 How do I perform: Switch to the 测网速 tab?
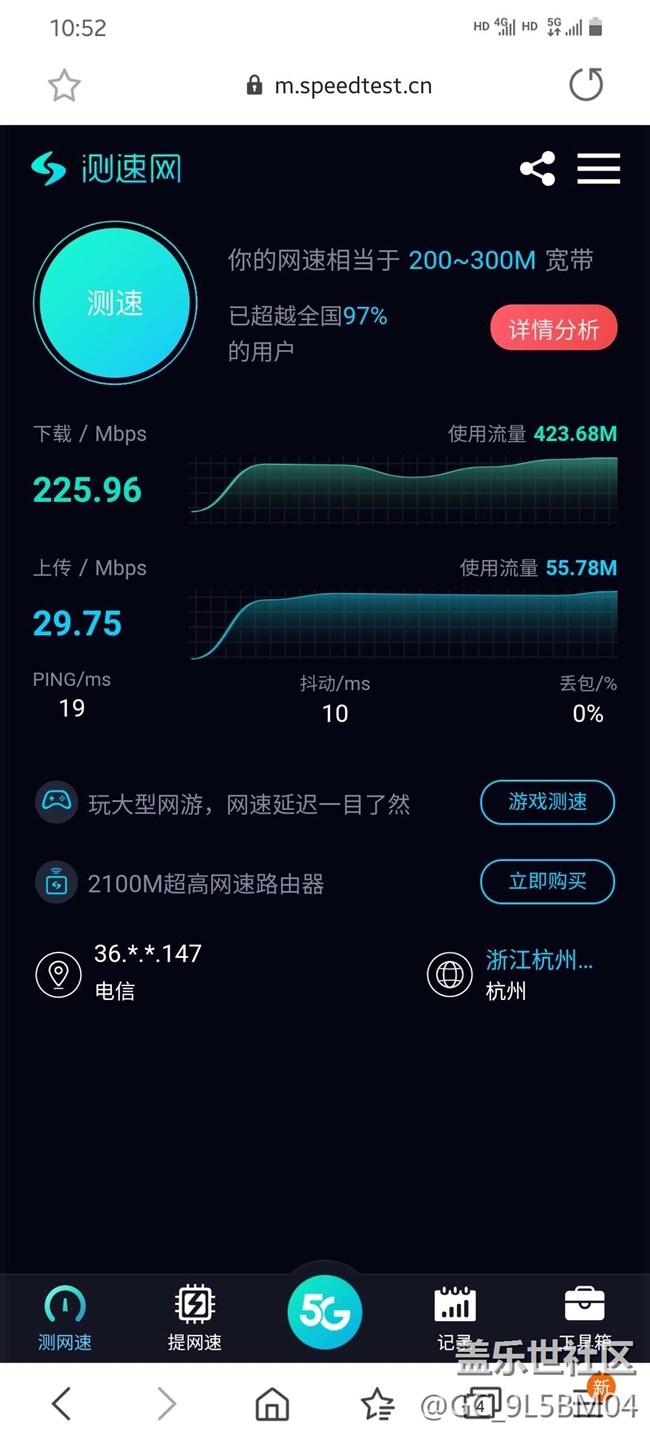[x=65, y=1318]
